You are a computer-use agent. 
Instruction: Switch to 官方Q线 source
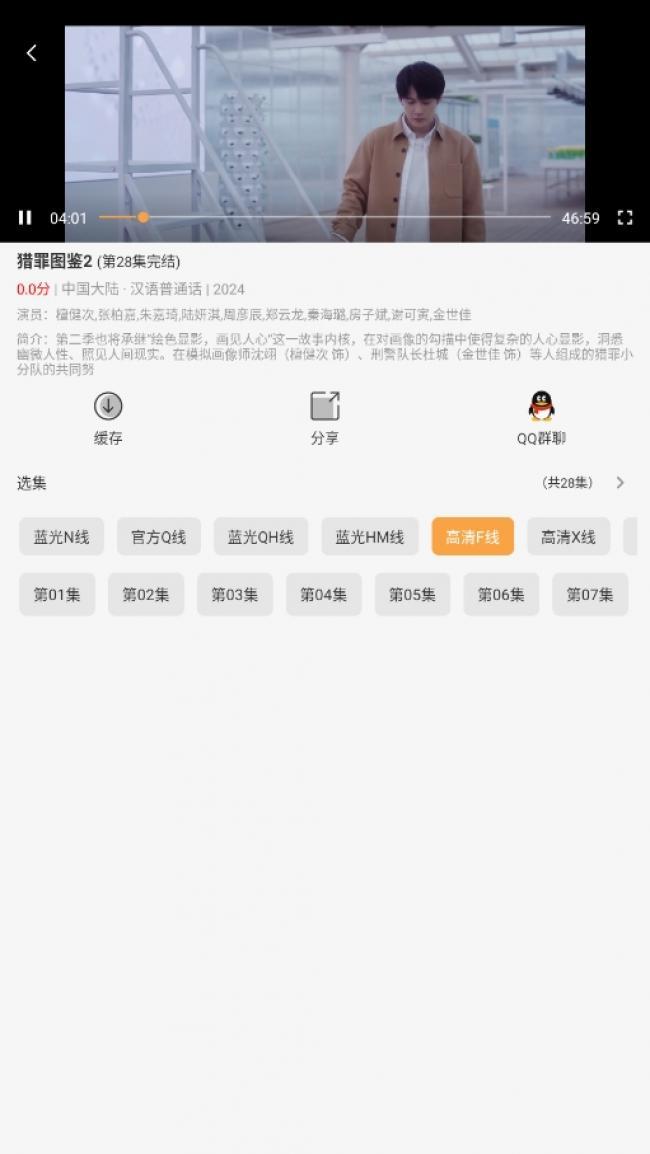pyautogui.click(x=158, y=537)
